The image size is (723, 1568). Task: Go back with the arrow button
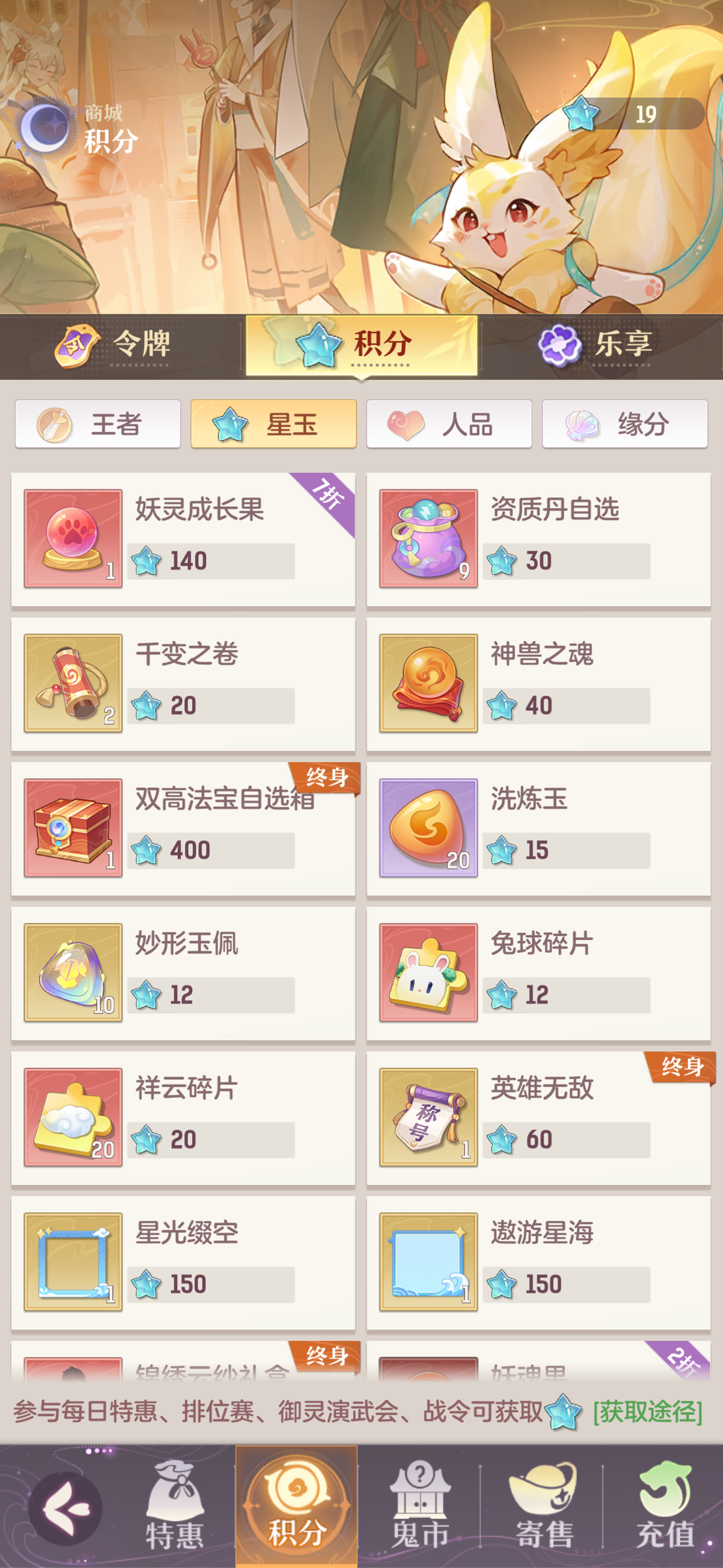tap(65, 1508)
